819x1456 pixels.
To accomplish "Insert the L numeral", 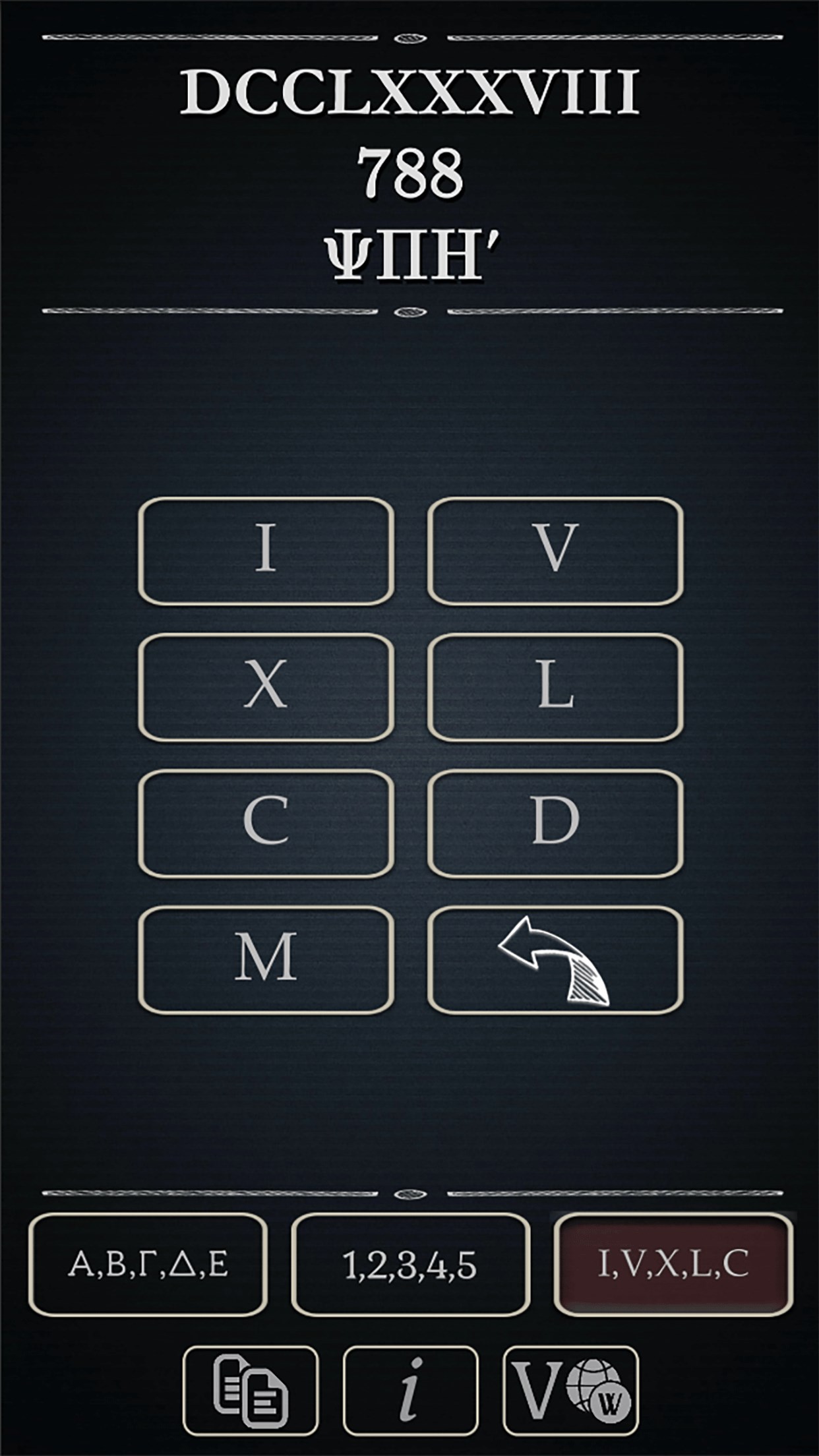I will (x=555, y=687).
